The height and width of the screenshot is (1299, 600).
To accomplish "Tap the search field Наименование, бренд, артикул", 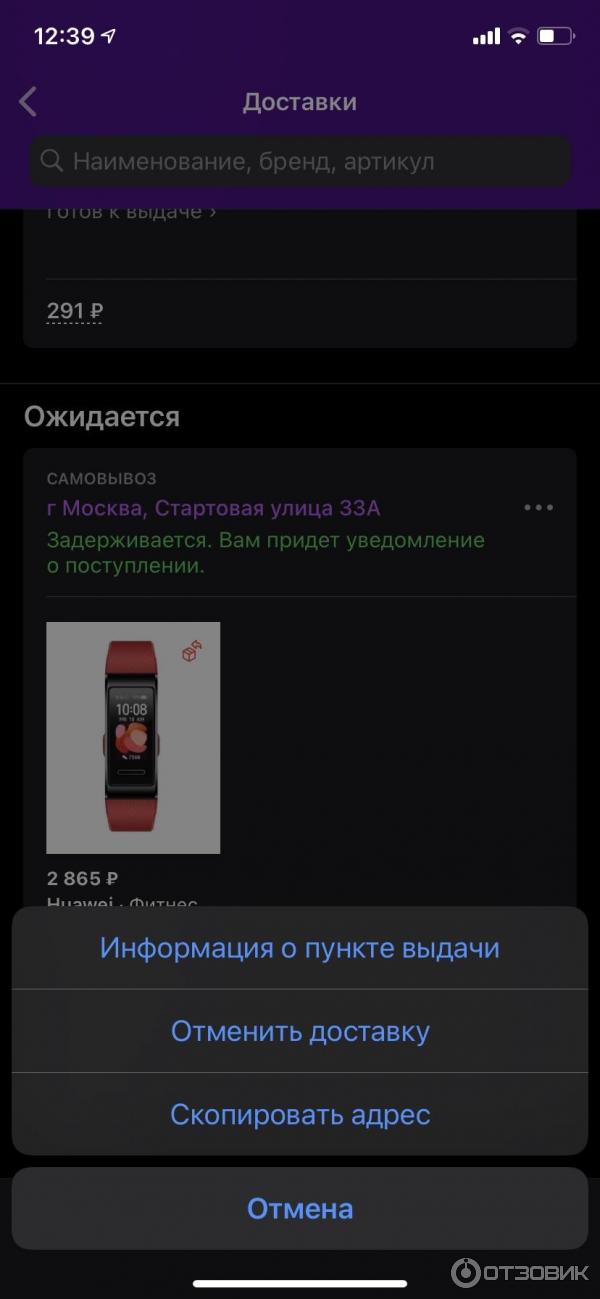I will pyautogui.click(x=300, y=161).
